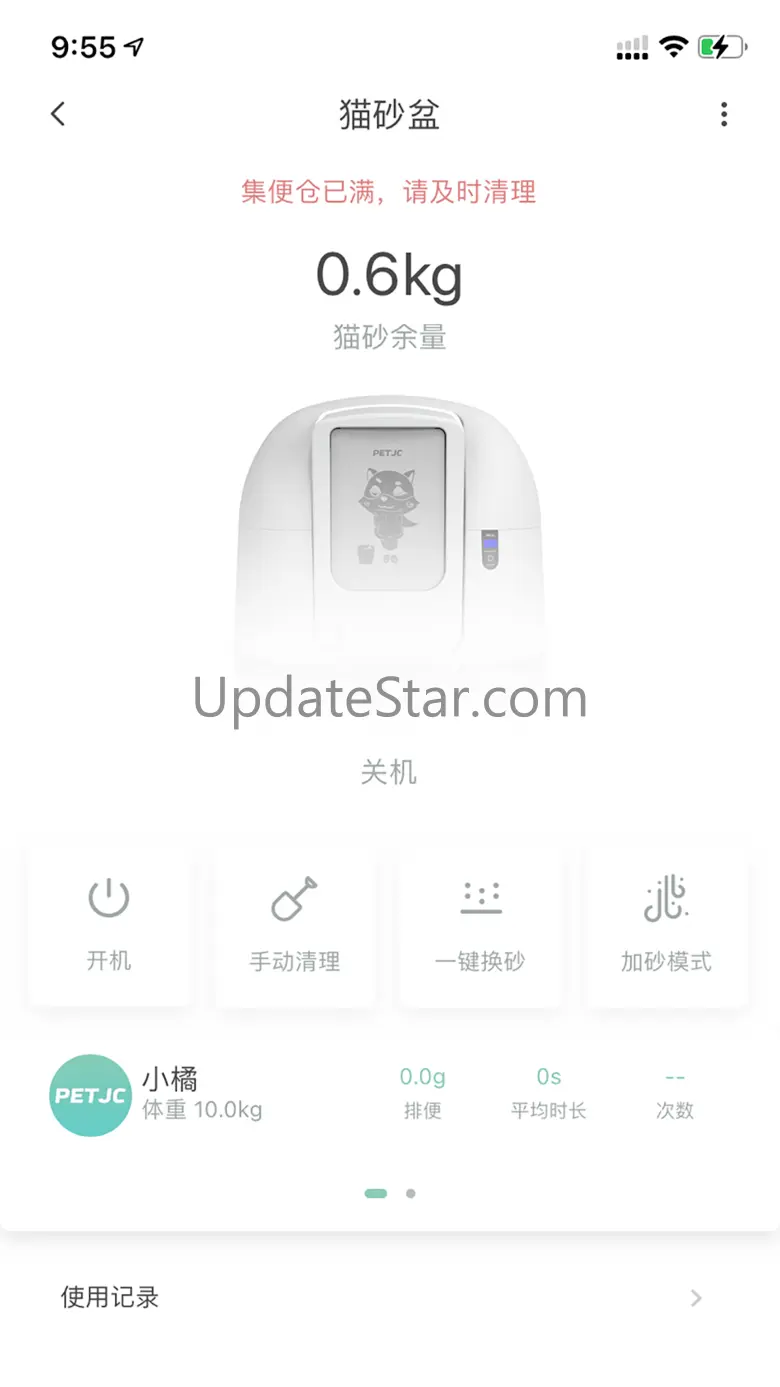Start 手动清理 manual cleaning
The image size is (780, 1387).
click(x=295, y=926)
